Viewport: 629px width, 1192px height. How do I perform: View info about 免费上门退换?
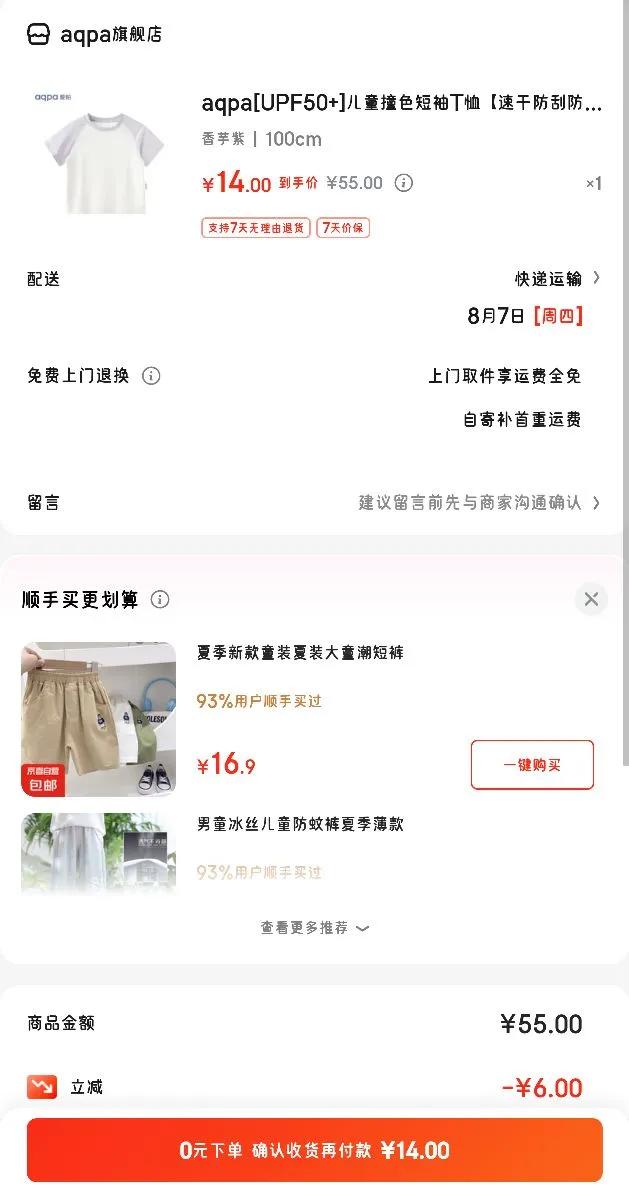coord(151,376)
